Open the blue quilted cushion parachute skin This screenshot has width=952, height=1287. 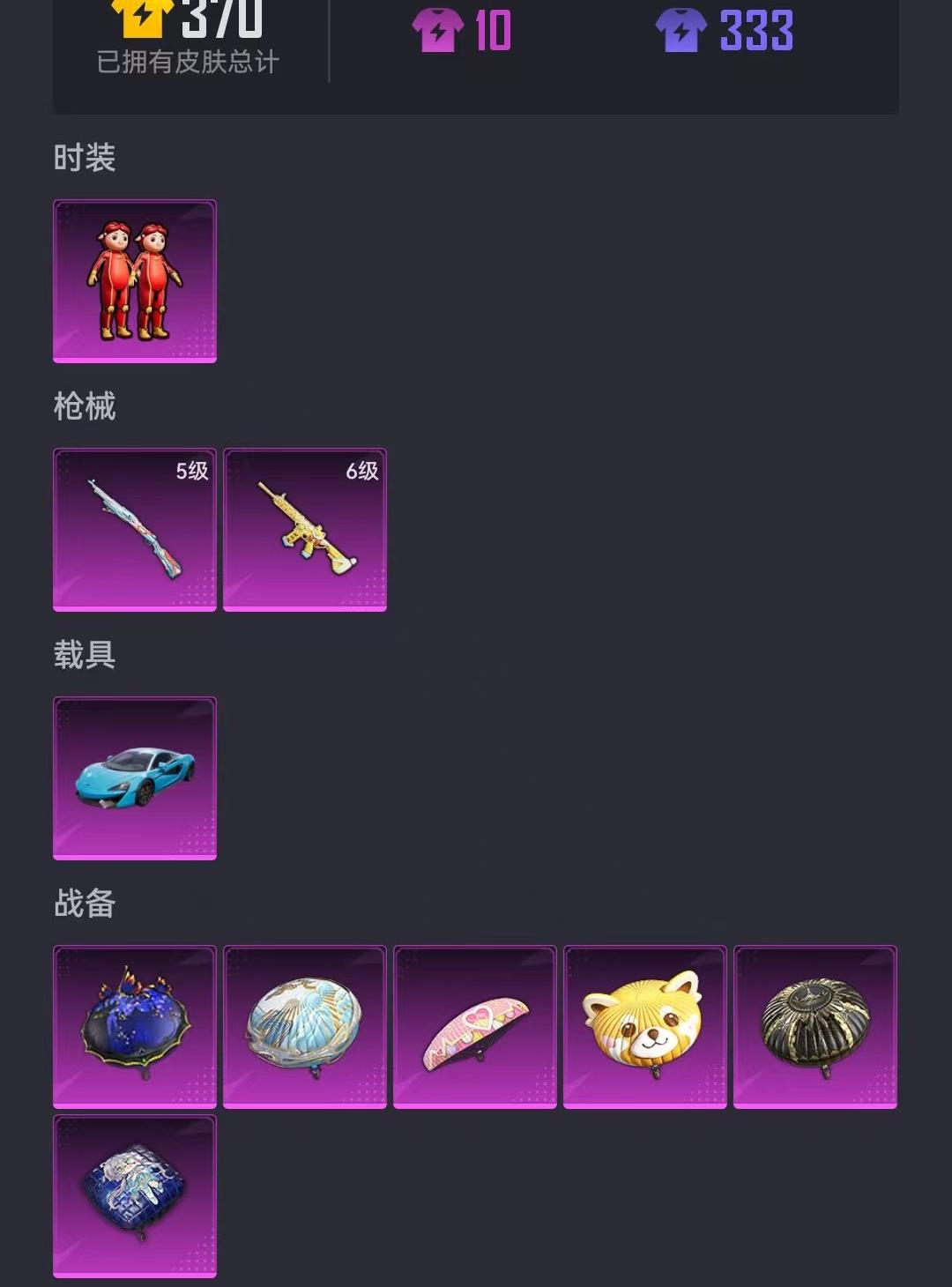(x=135, y=1196)
